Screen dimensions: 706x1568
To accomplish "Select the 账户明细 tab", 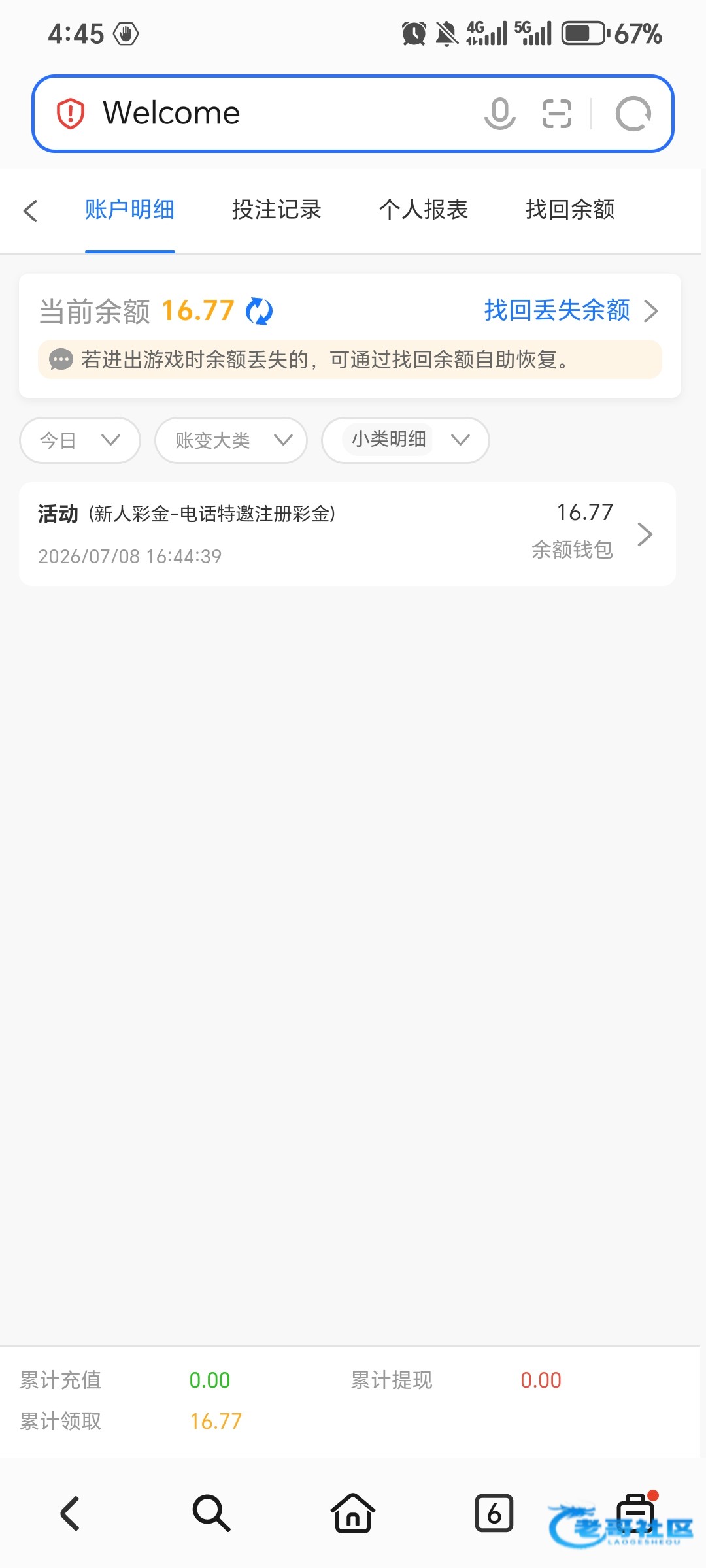I will (x=129, y=210).
